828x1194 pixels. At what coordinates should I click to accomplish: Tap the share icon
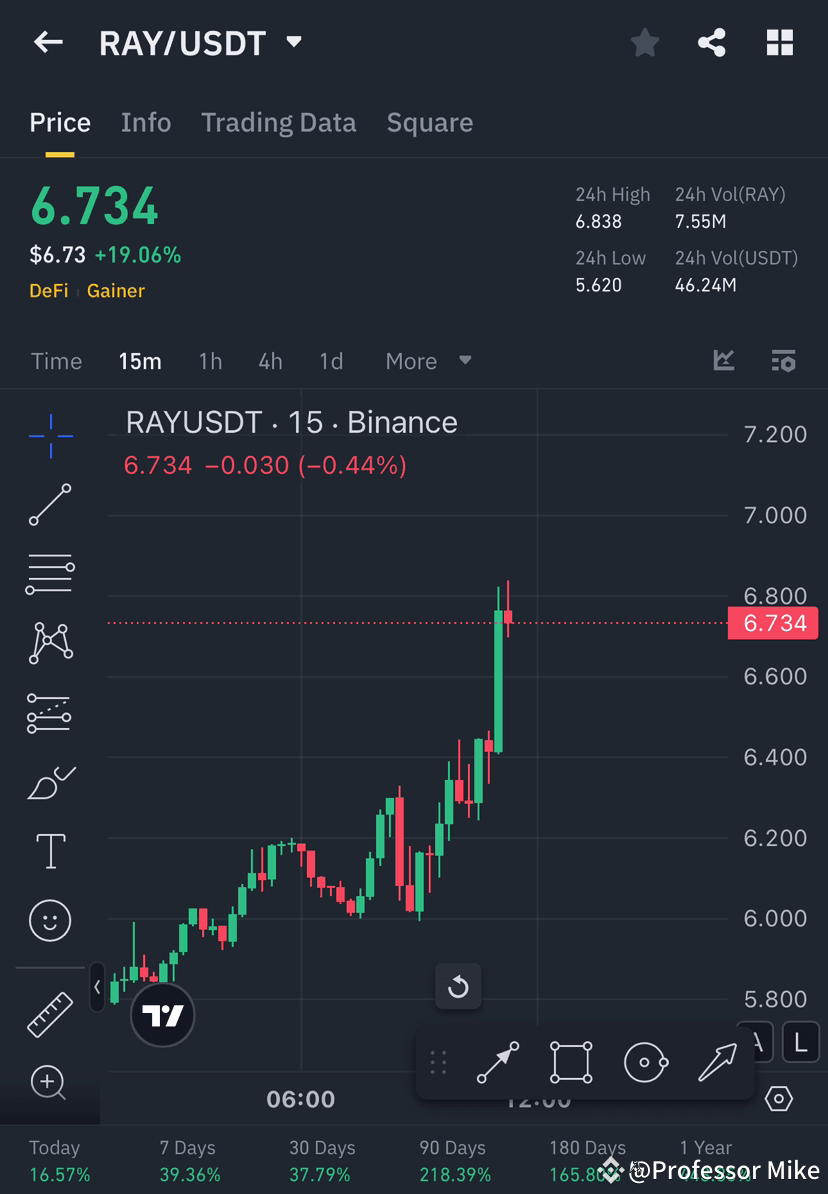[712, 42]
